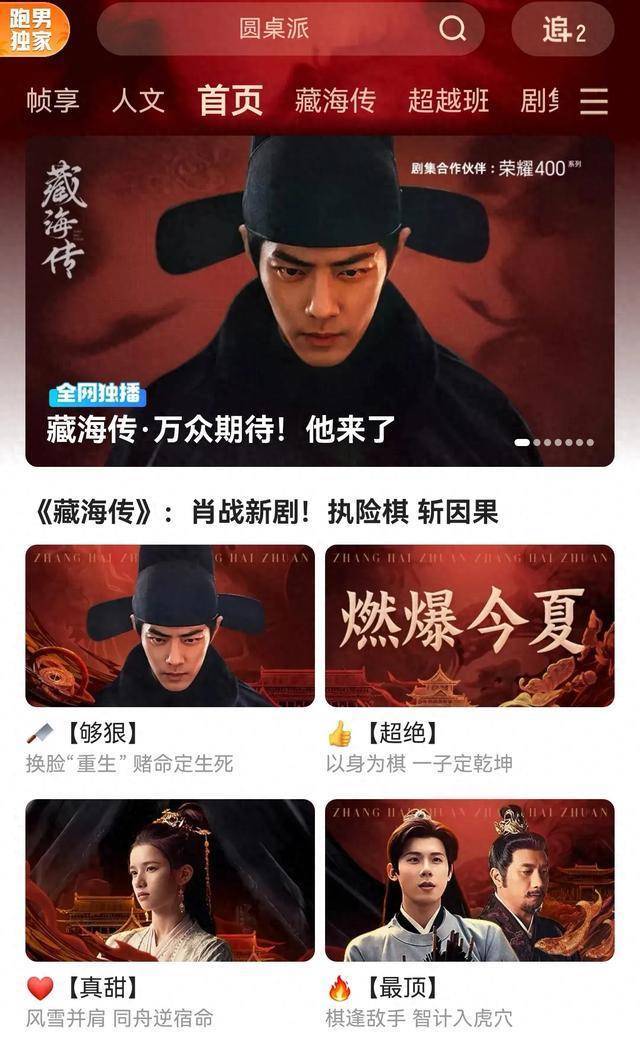Tap the banner page indicator dots

(554, 442)
